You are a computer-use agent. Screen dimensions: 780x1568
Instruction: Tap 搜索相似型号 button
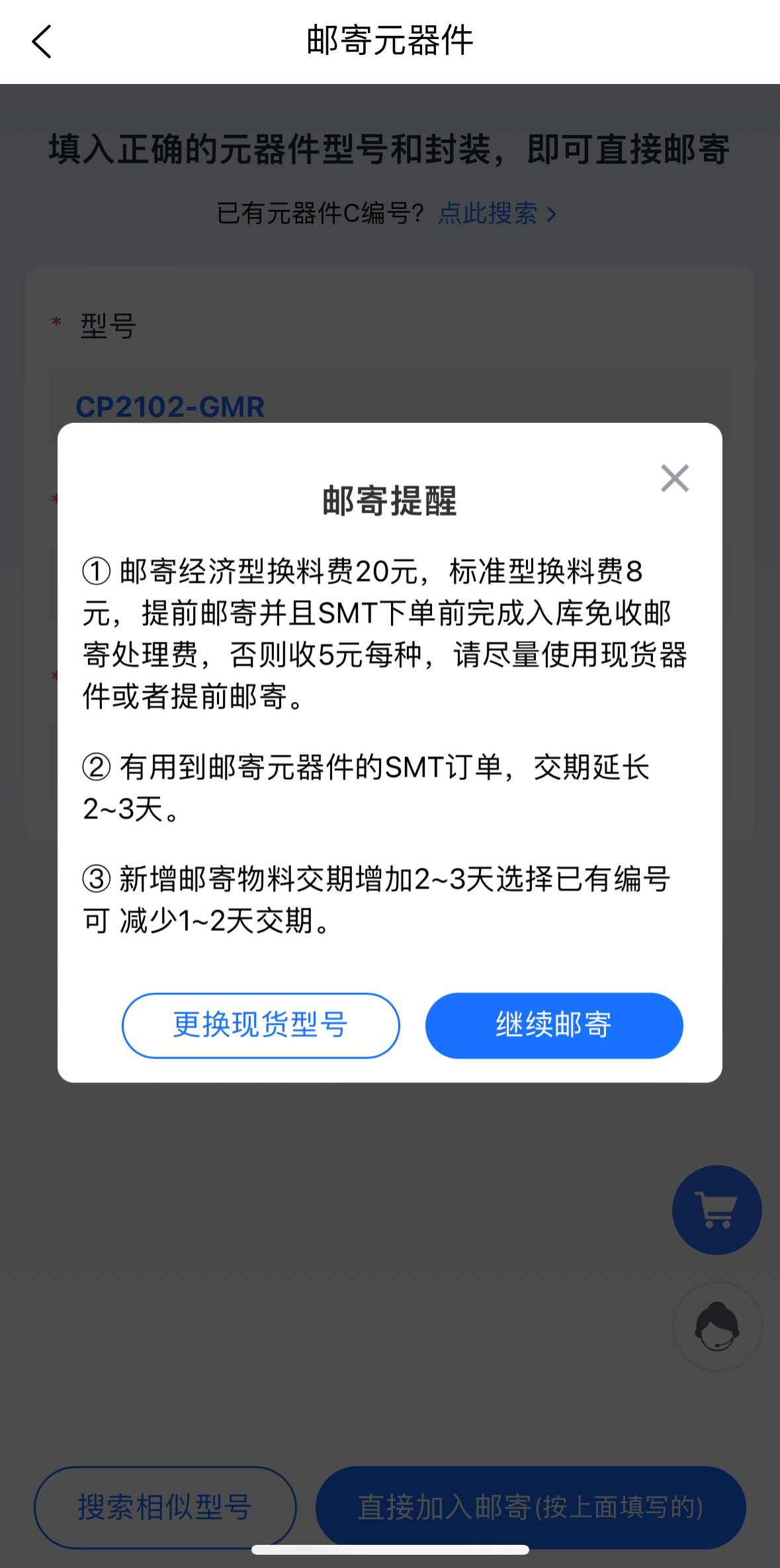(x=165, y=1506)
